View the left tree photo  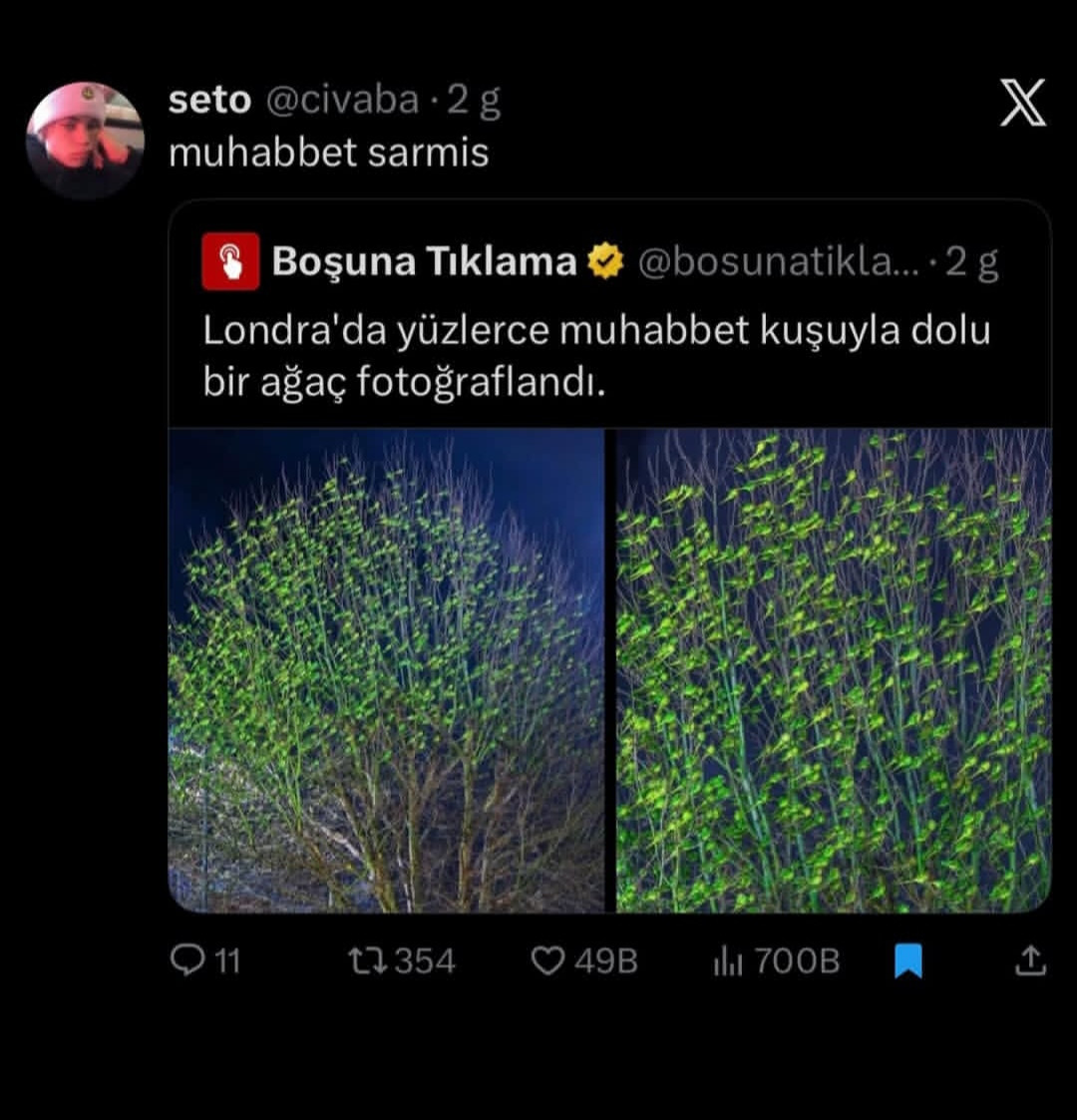[386, 670]
